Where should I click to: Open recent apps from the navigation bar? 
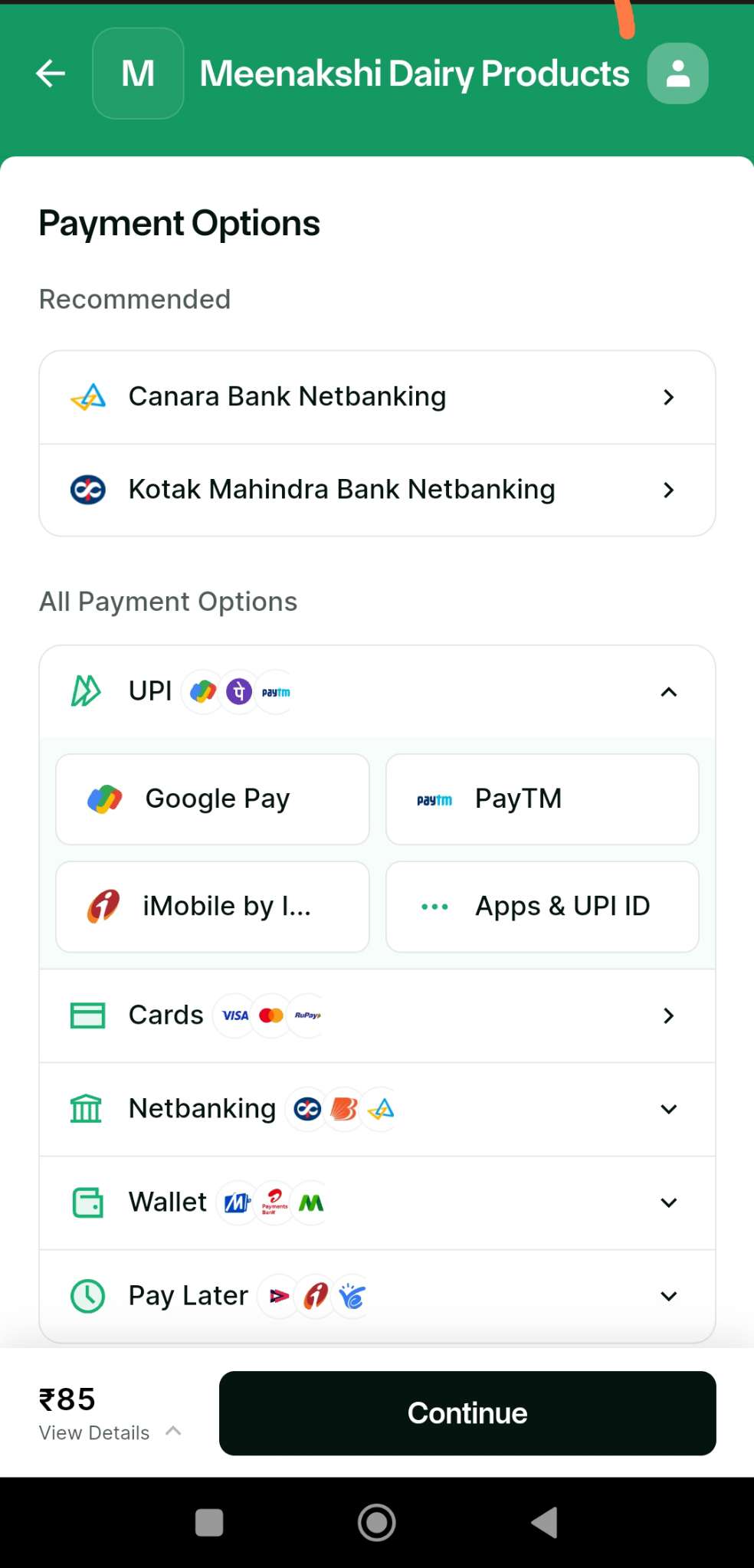click(x=209, y=1522)
